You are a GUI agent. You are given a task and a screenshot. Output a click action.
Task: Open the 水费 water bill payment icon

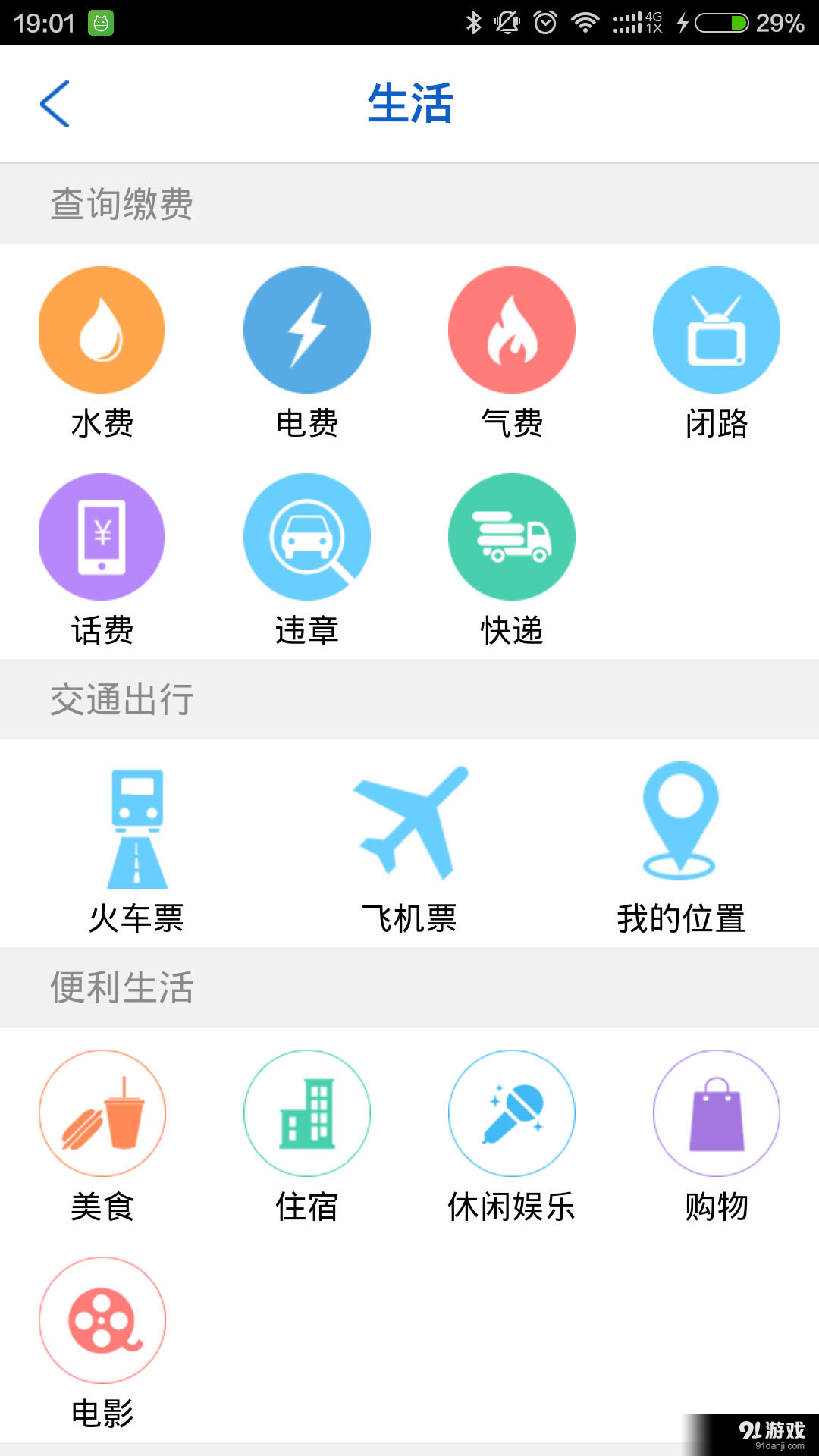102,330
